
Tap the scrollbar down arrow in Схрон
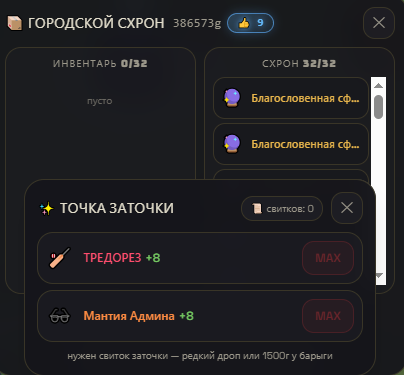379,276
